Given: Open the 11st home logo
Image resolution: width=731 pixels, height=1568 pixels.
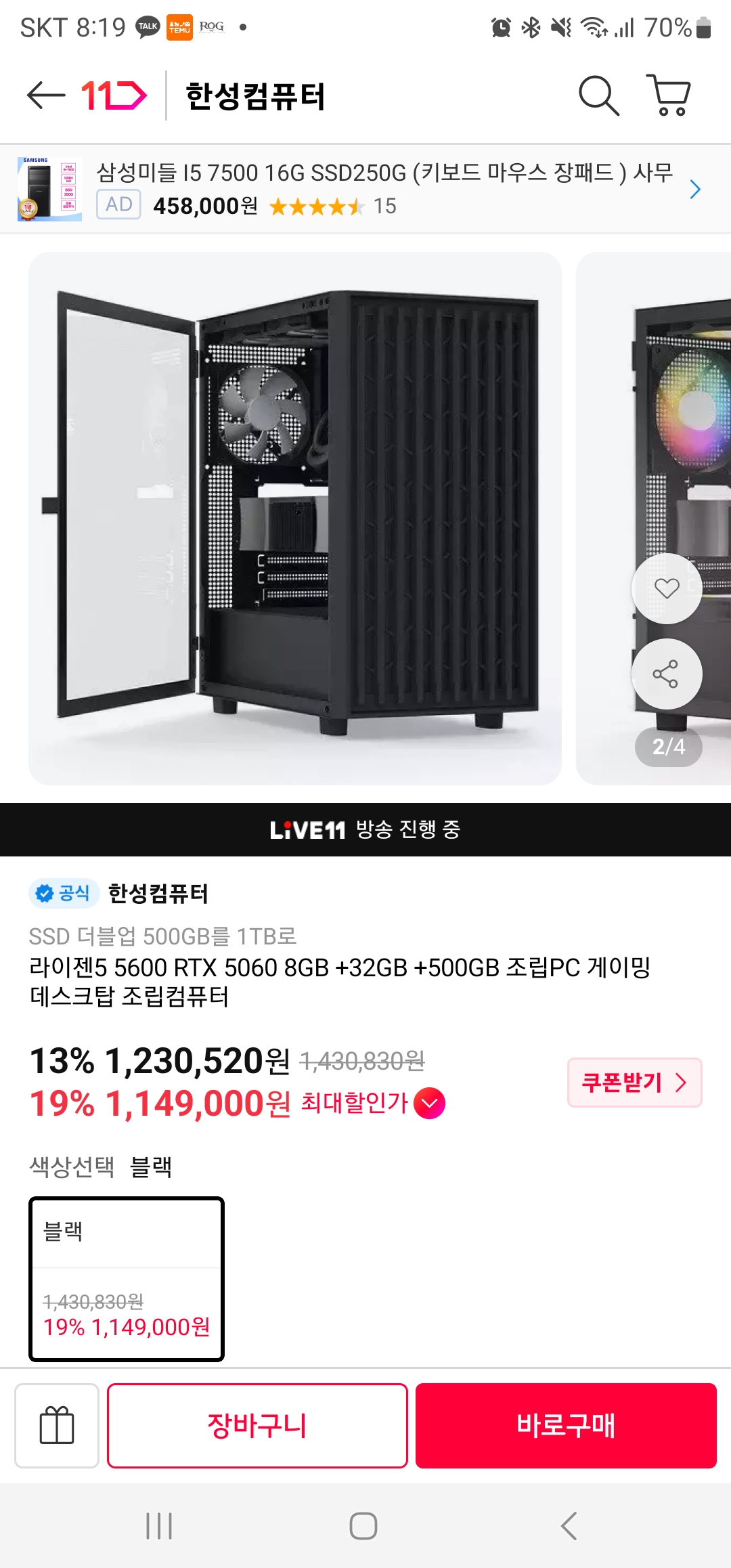Looking at the screenshot, I should pyautogui.click(x=114, y=95).
